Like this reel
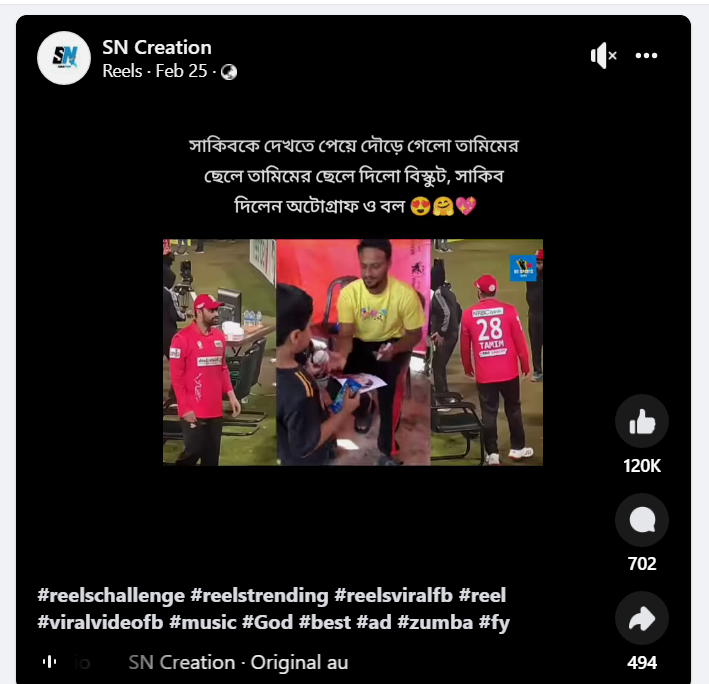The height and width of the screenshot is (684, 709). pyautogui.click(x=641, y=422)
